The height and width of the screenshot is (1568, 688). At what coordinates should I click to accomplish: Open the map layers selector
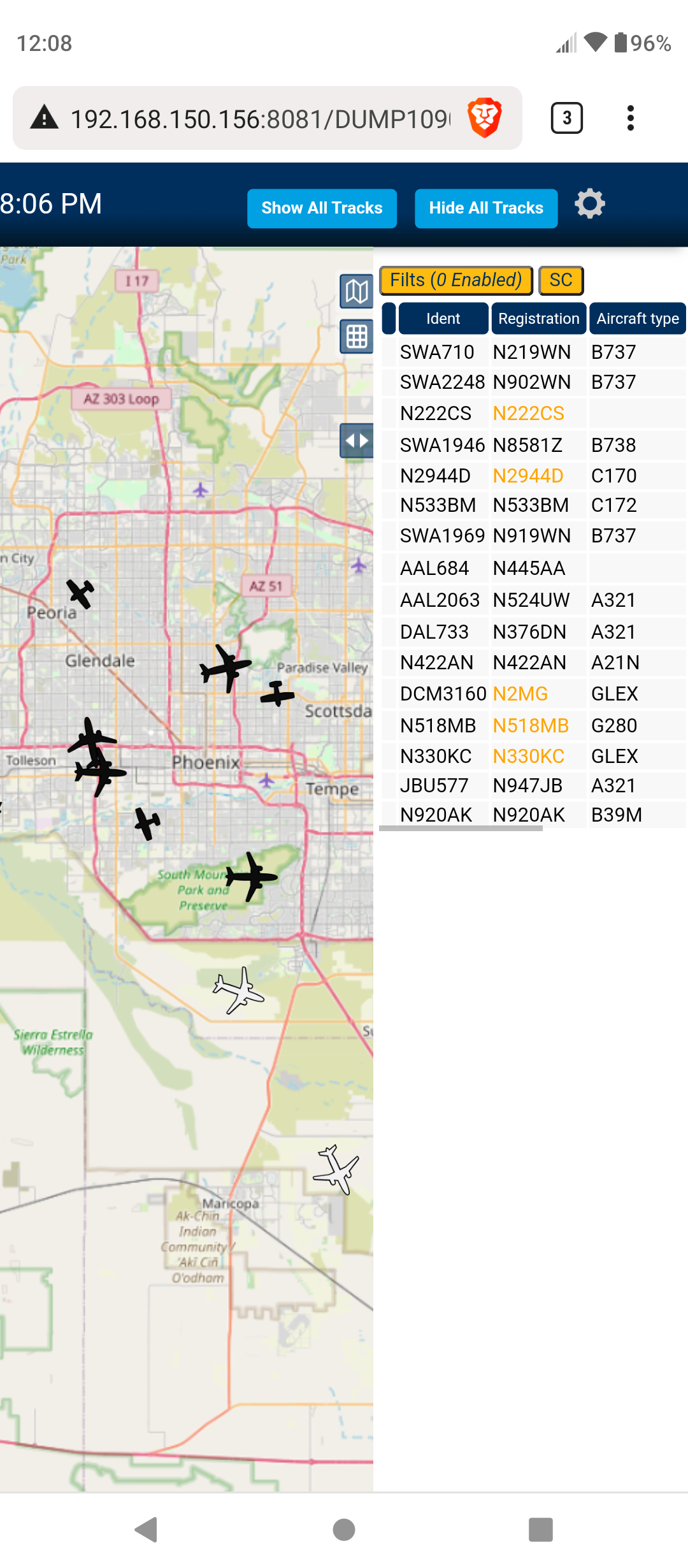(x=357, y=292)
